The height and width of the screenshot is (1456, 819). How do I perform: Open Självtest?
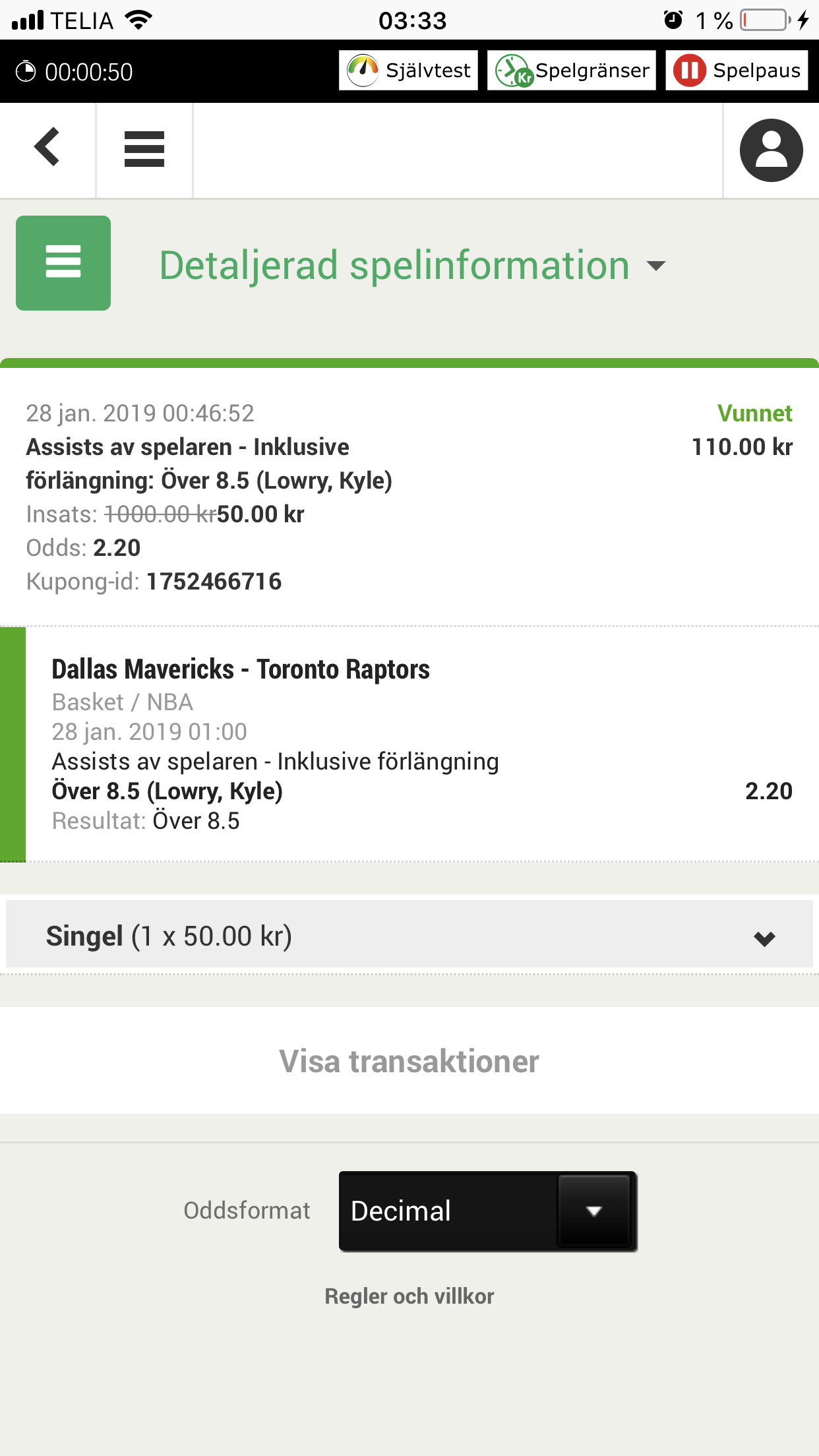[408, 71]
